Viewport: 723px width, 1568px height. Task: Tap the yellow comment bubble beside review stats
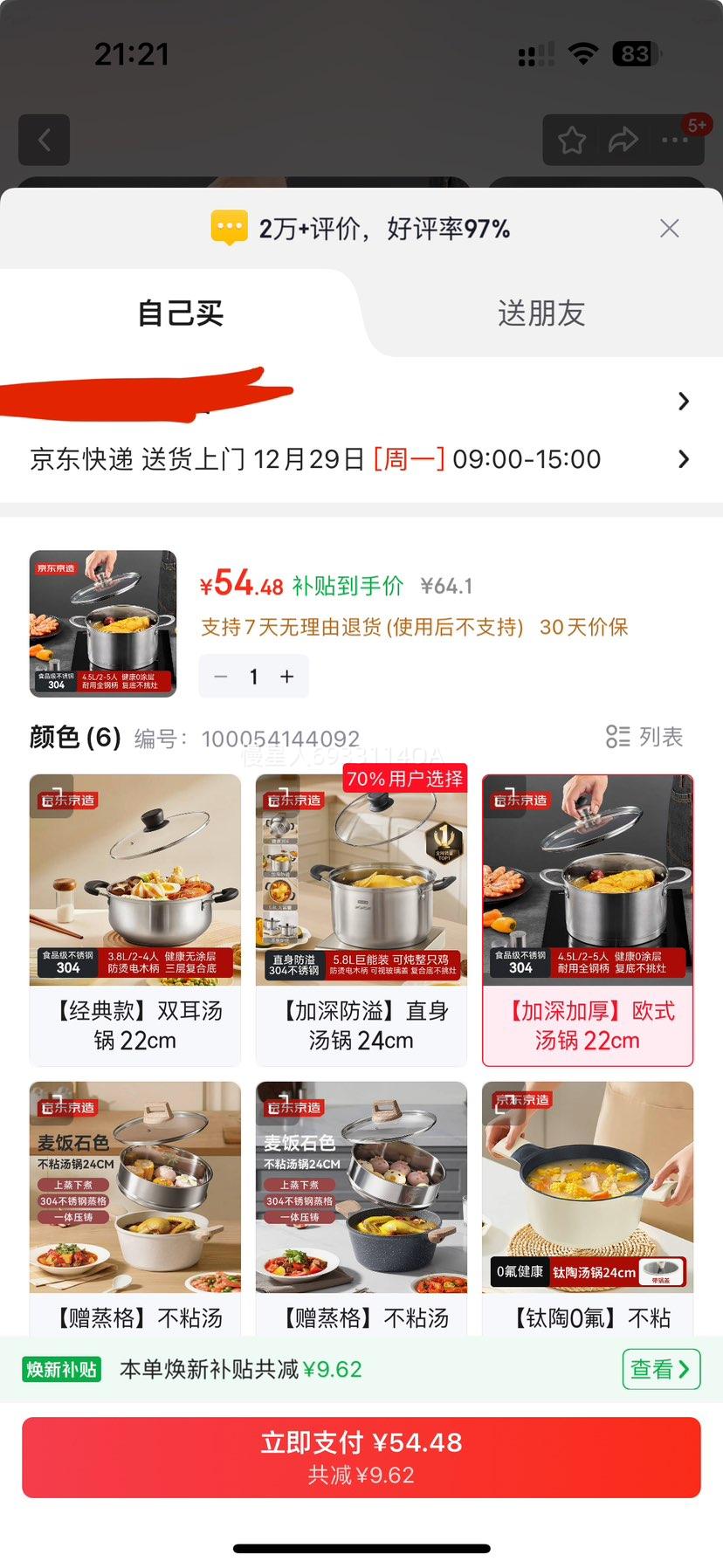pos(230,228)
